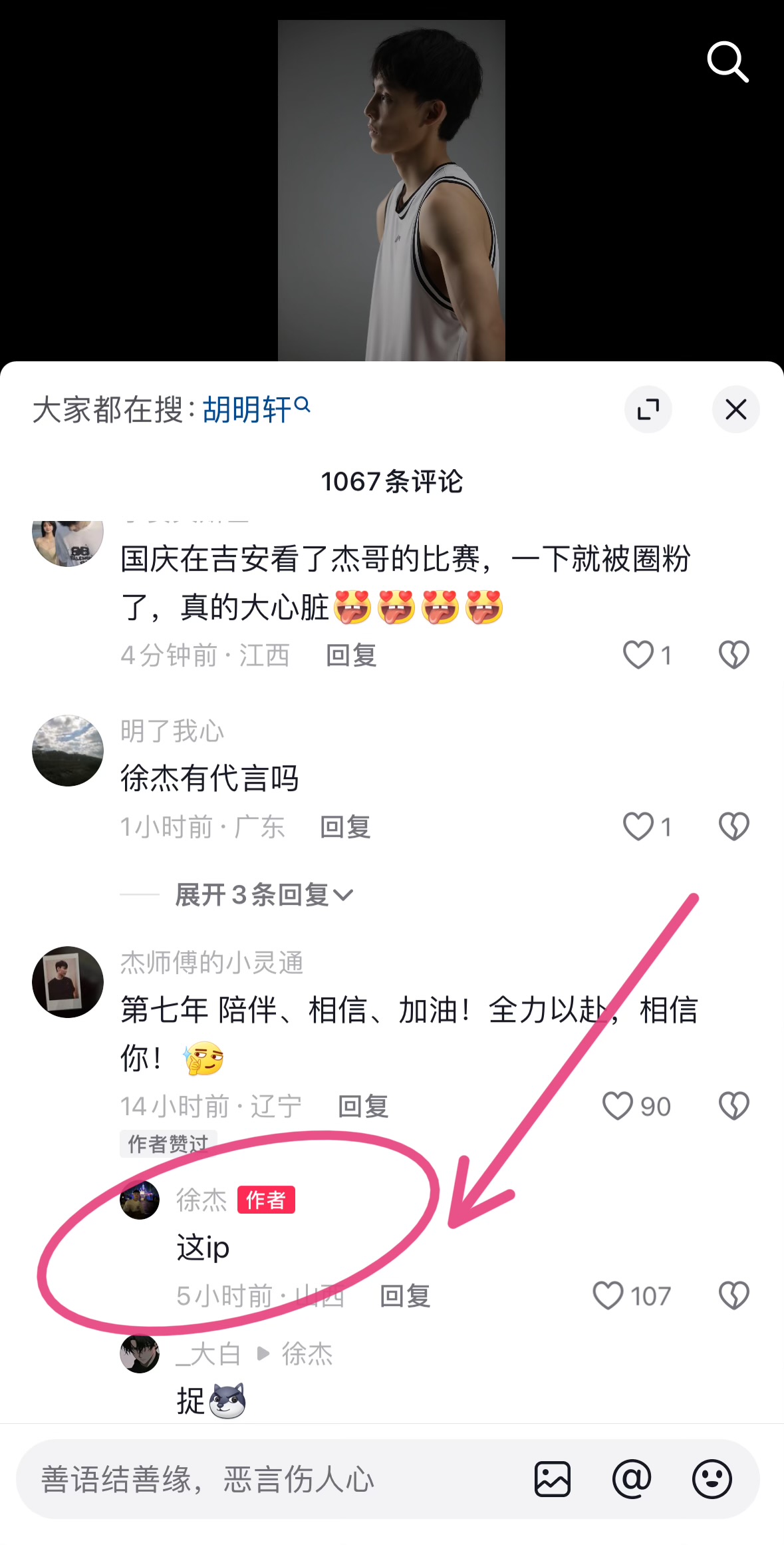Reply to the 14小时前 辽宁 comment
This screenshot has width=784, height=1545.
click(x=363, y=1107)
